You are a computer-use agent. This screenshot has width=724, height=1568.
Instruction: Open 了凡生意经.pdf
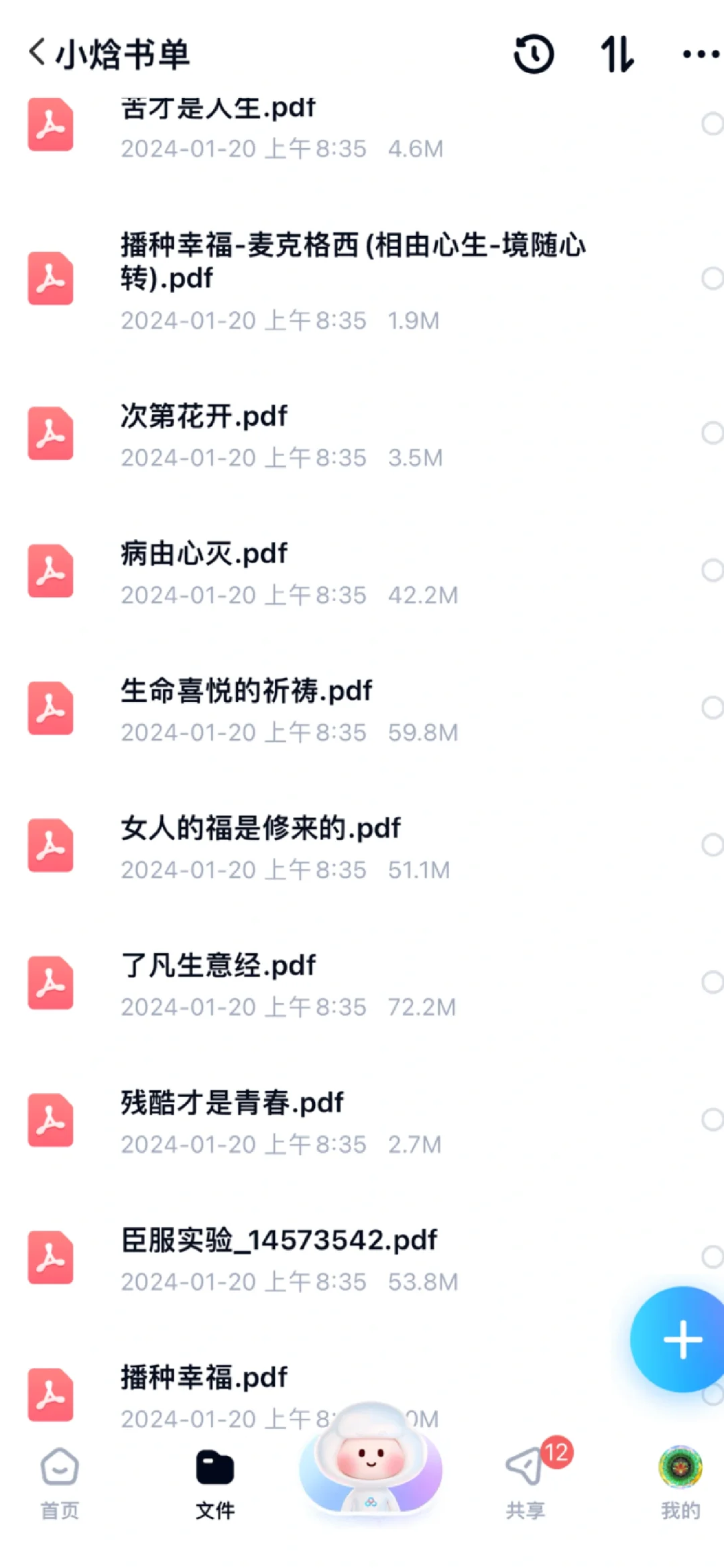[x=362, y=983]
